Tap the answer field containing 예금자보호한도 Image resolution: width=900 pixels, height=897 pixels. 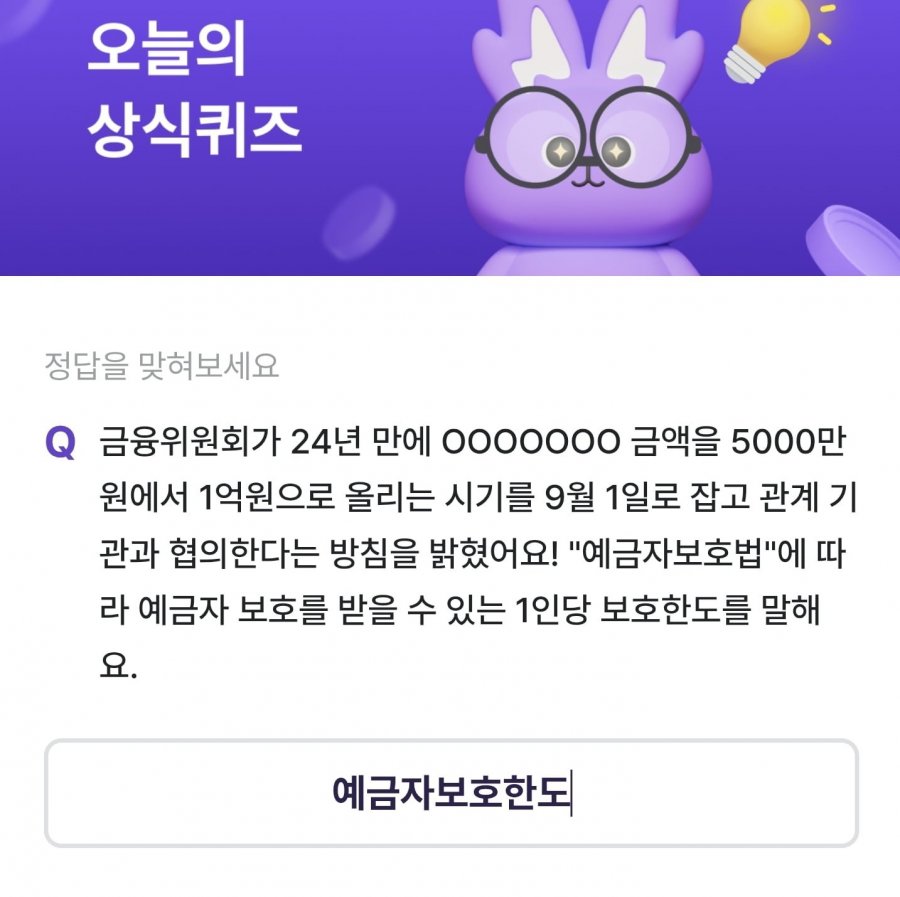[x=451, y=793]
